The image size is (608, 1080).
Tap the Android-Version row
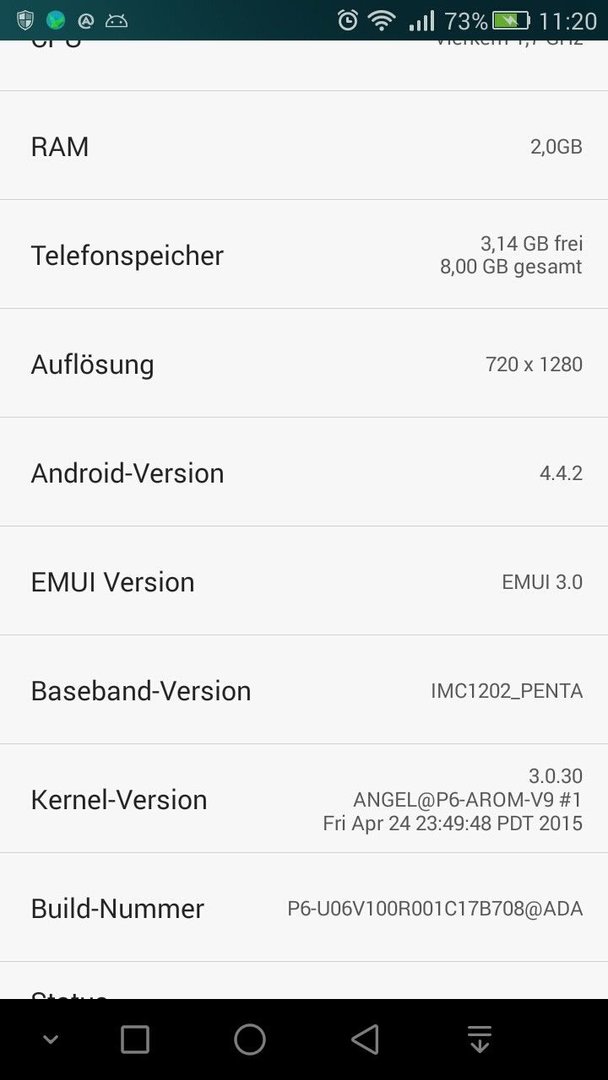point(304,472)
